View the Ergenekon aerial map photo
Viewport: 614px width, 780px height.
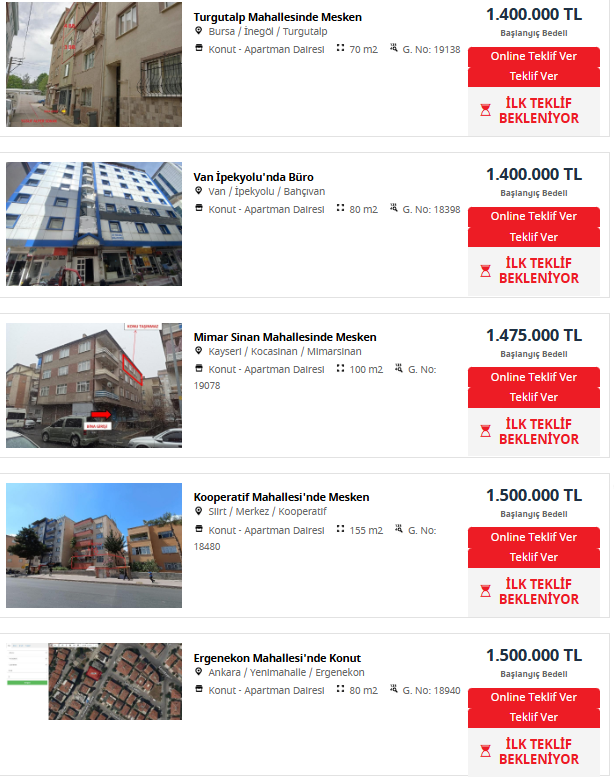(94, 682)
